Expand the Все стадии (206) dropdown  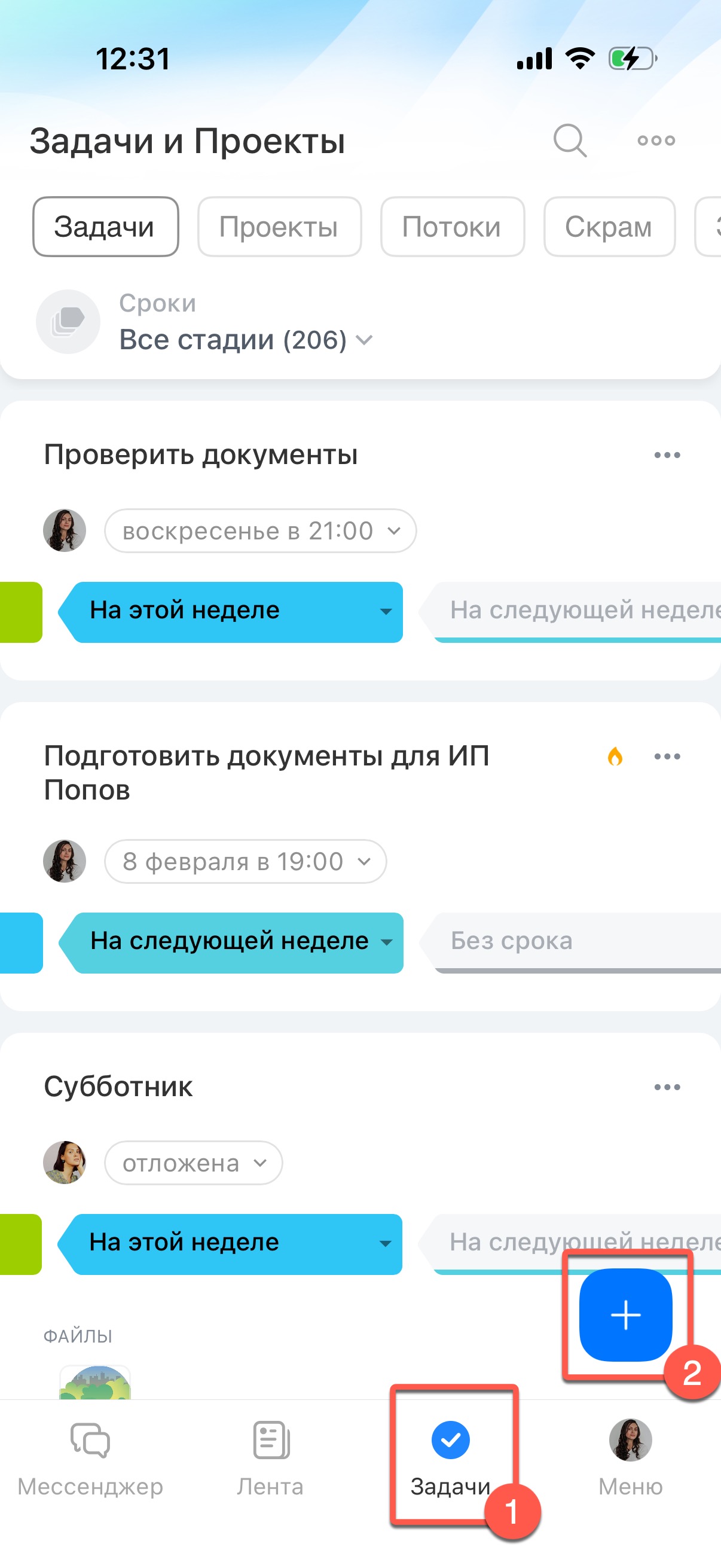245,339
